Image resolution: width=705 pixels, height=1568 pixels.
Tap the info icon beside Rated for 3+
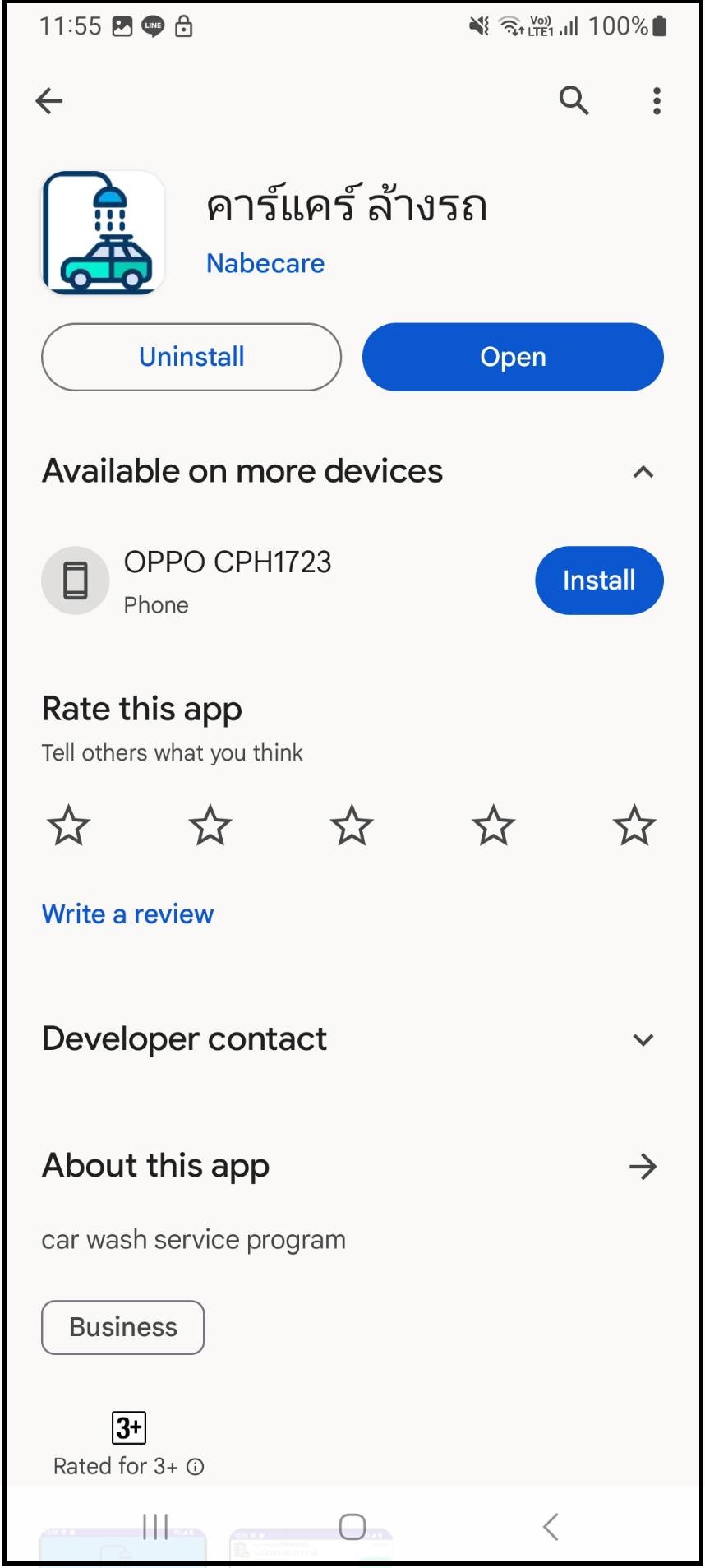point(196,1467)
